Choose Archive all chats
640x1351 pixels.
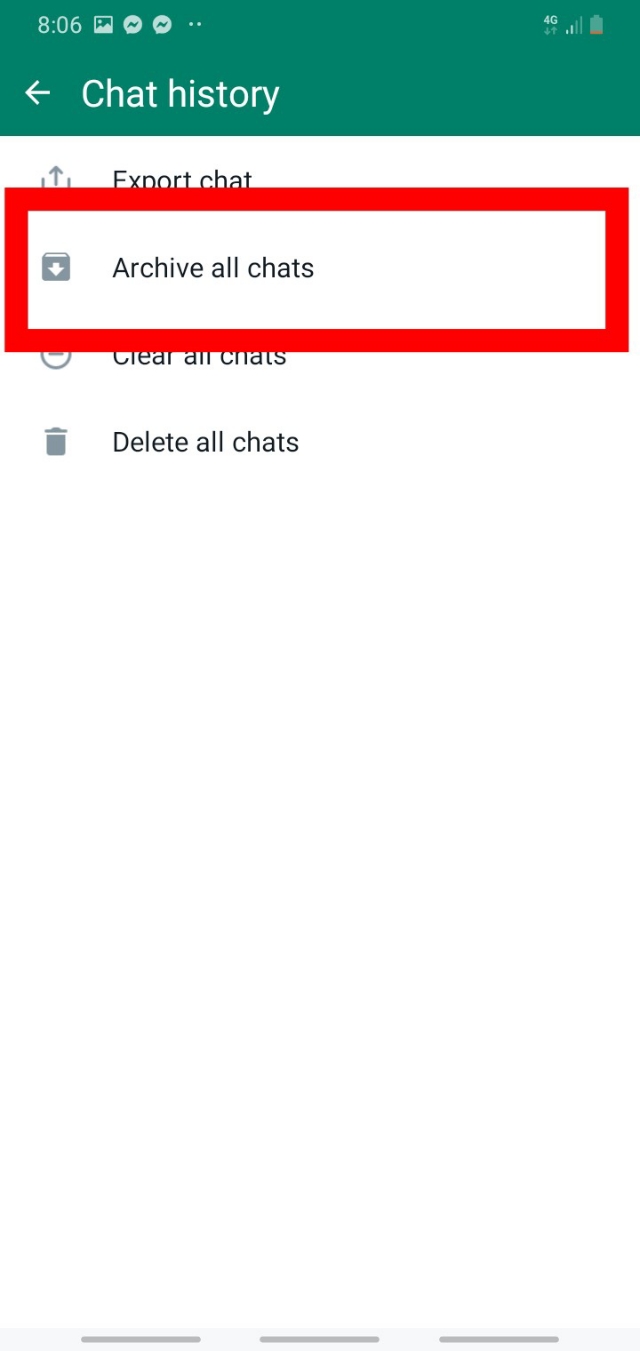pyautogui.click(x=213, y=268)
